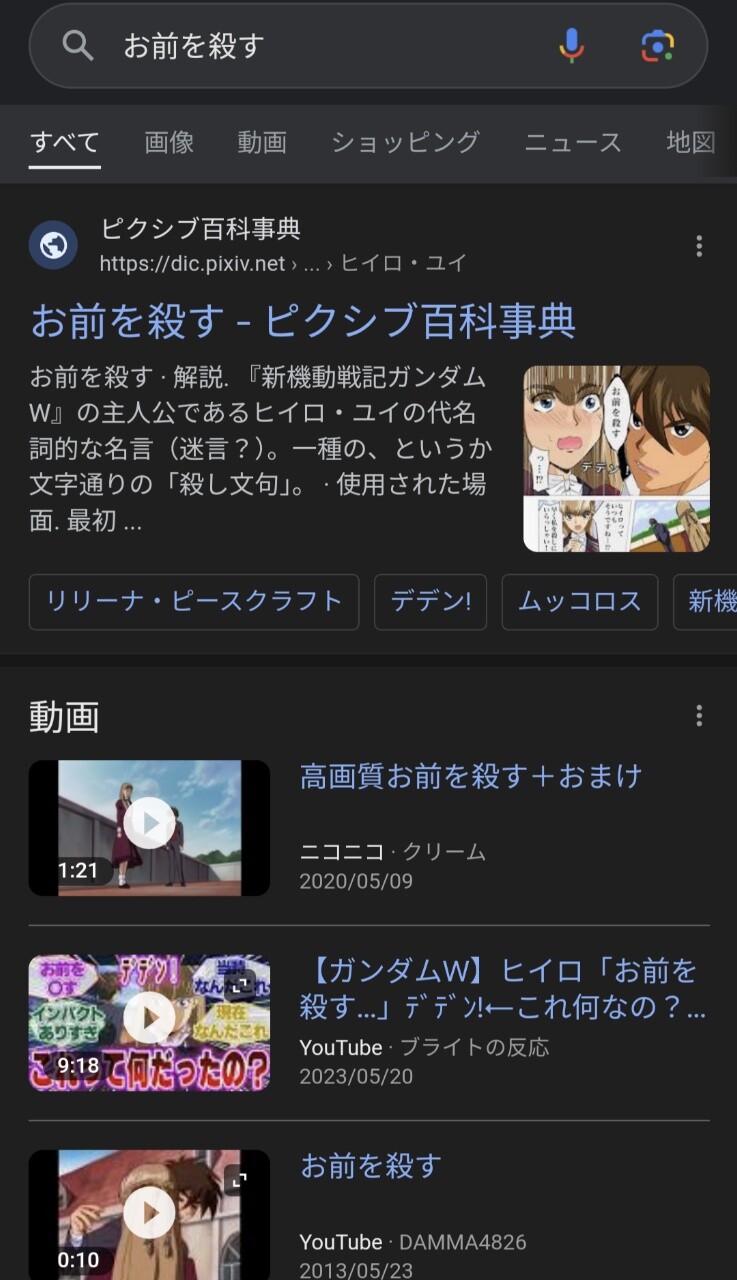Play the 0:10 YouTube video thumbnail

149,1214
